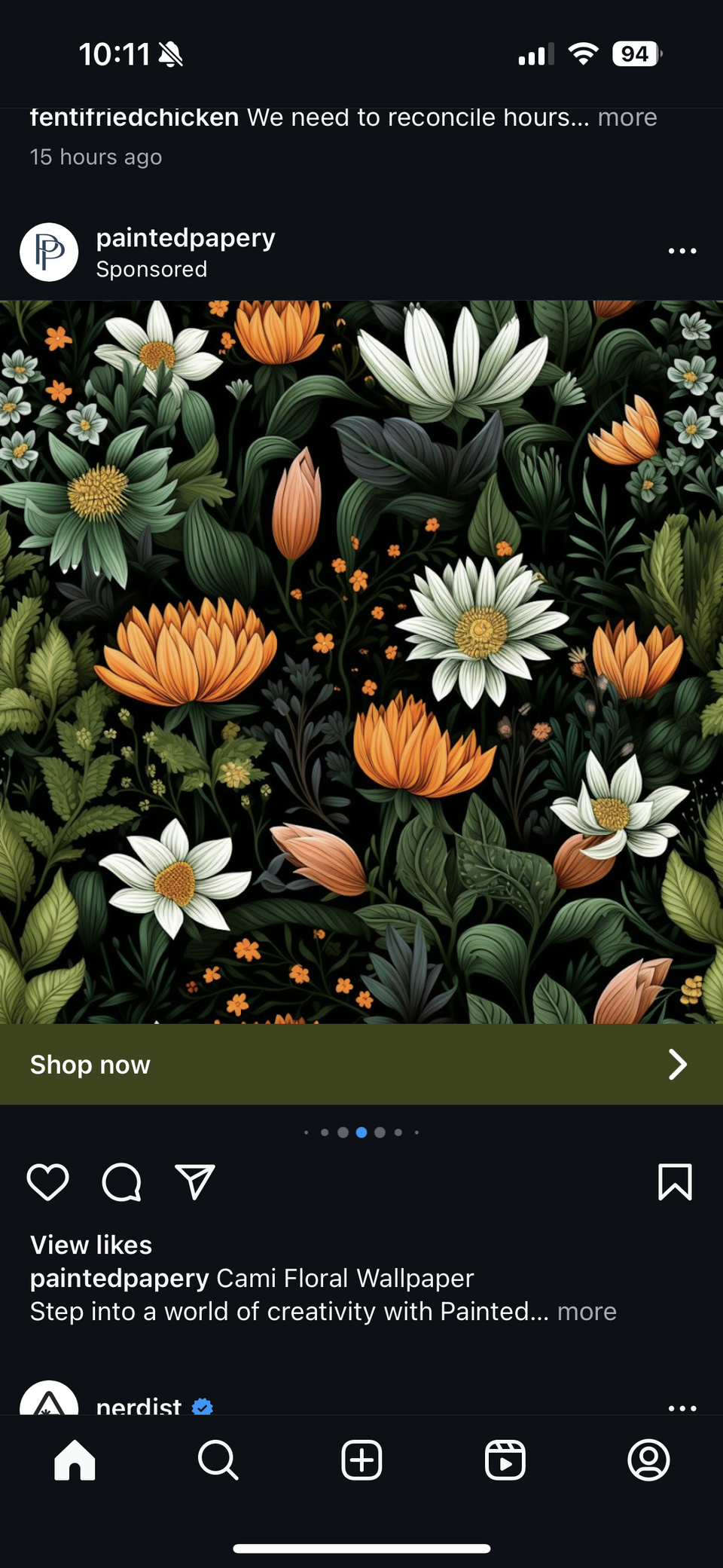Open the floral wallpaper ad image
The height and width of the screenshot is (1568, 723).
click(x=361, y=662)
